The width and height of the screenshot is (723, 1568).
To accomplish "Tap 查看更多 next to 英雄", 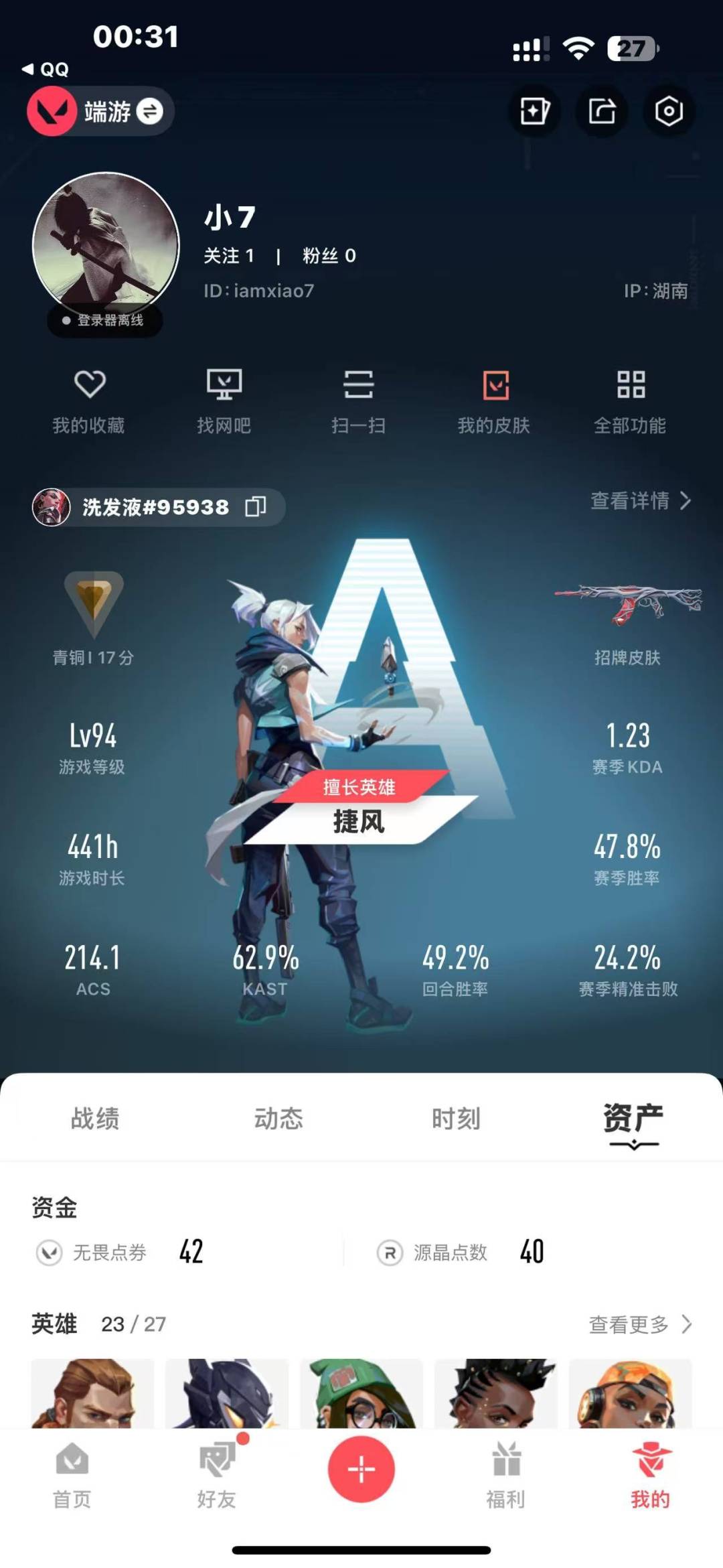I will coord(640,1324).
